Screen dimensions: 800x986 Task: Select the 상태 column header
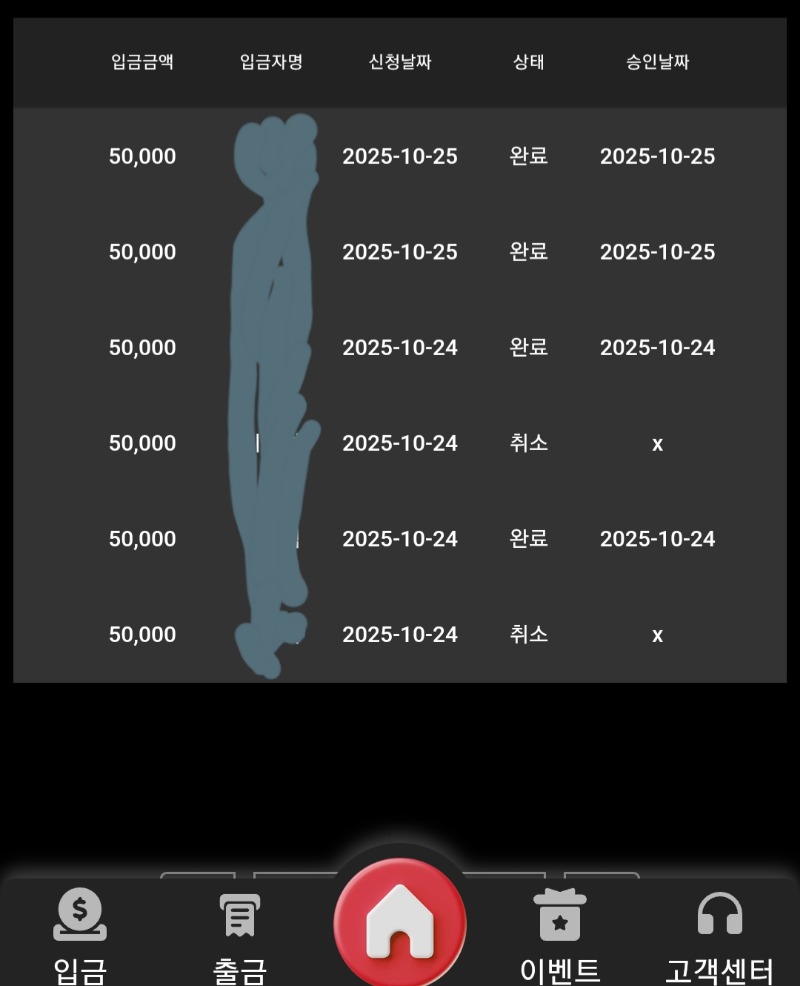tap(528, 61)
